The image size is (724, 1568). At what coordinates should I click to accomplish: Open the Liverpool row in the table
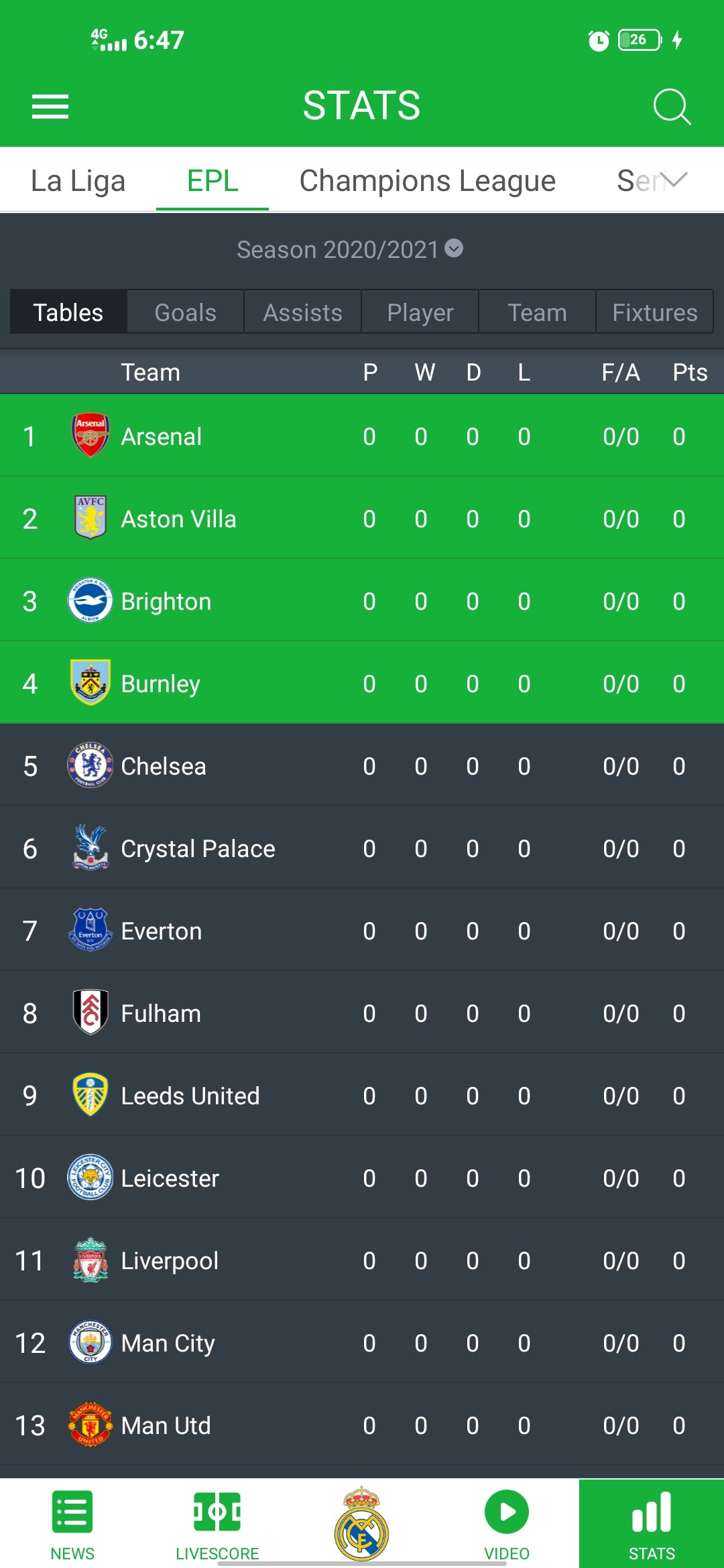point(362,1260)
